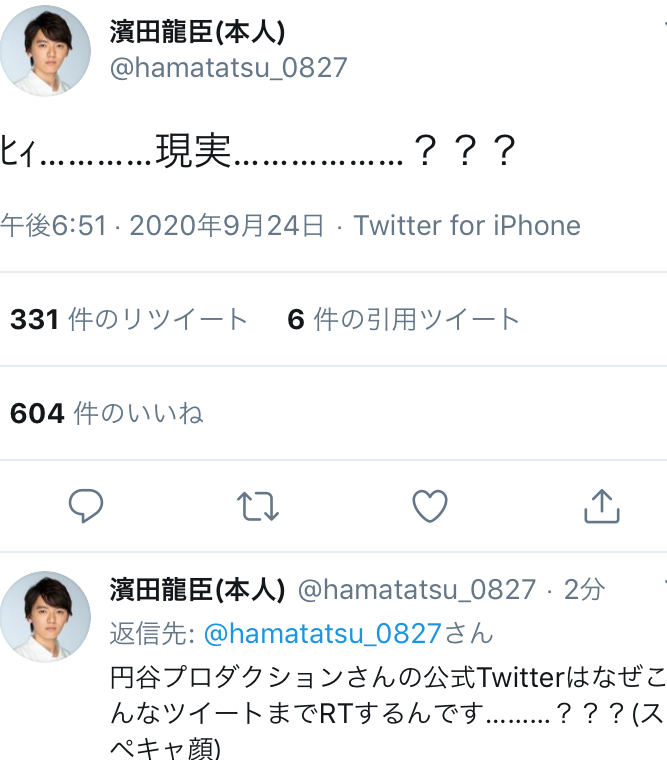Like the main tweet
This screenshot has width=667, height=760.
coord(430,507)
